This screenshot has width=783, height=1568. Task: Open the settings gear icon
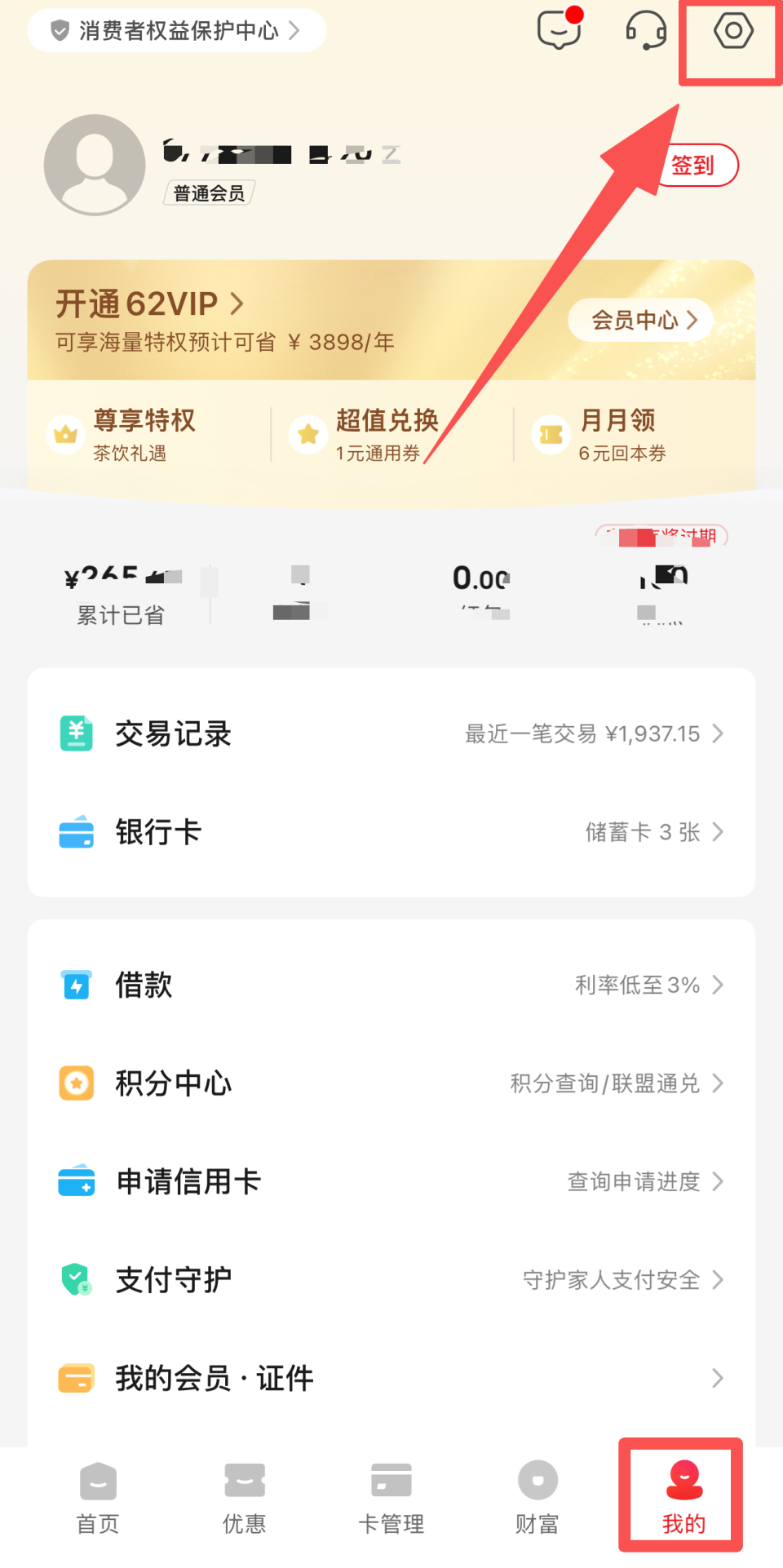732,30
